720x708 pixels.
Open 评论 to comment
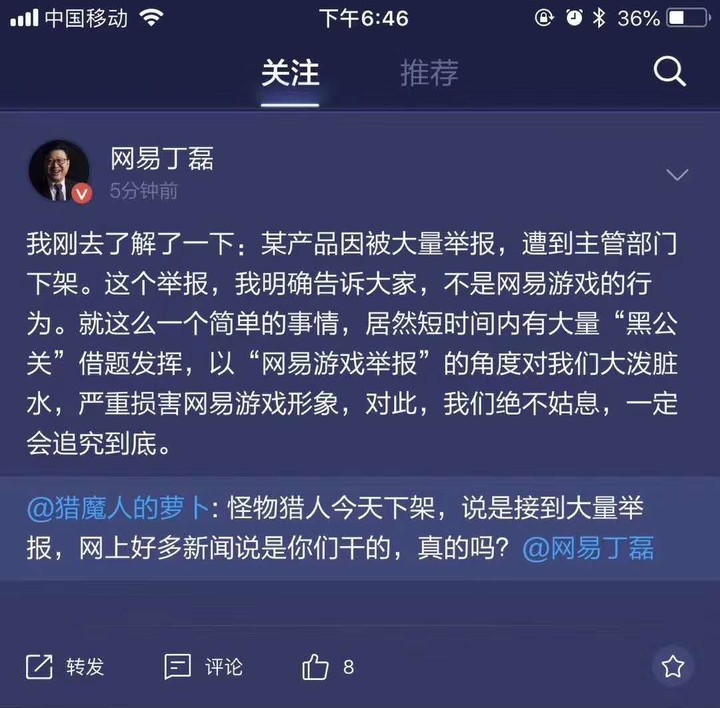point(204,666)
